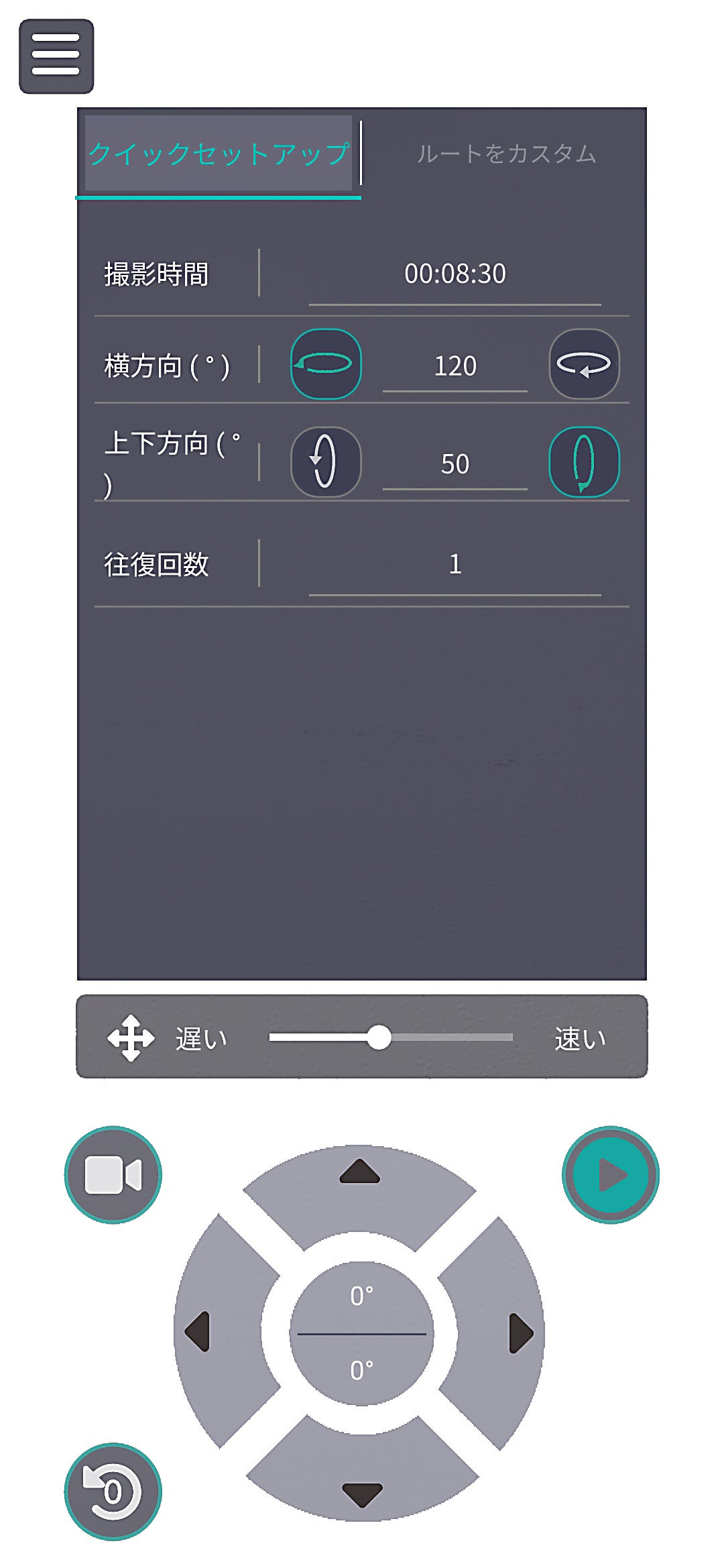Edit the 上下方向 angle value 50
Viewport: 724px width, 1568px height.
(455, 465)
